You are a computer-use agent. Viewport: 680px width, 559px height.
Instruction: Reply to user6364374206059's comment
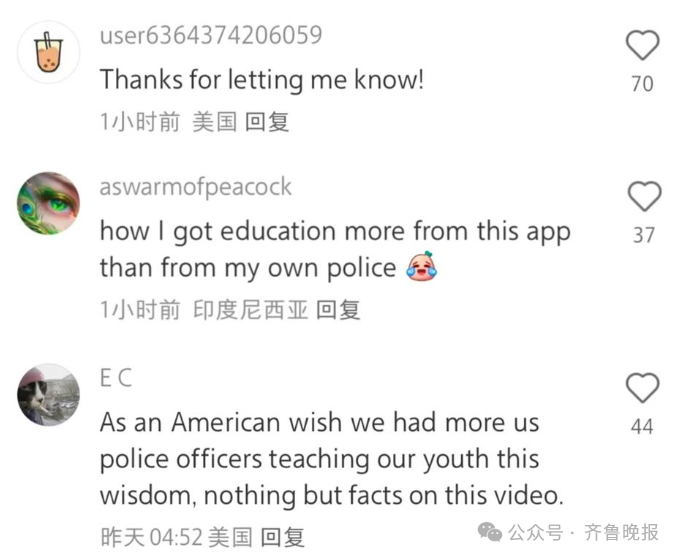click(267, 122)
